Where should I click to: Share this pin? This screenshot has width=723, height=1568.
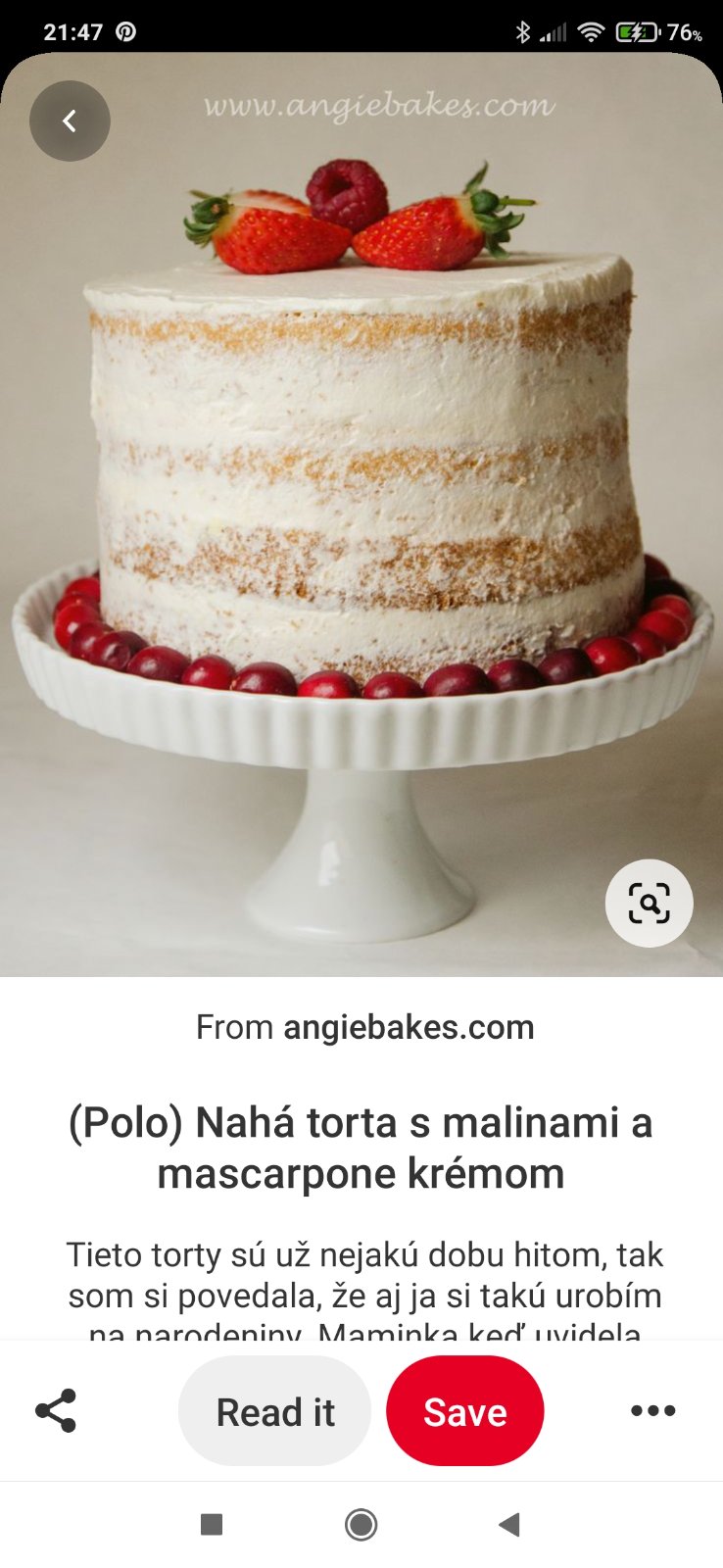[x=56, y=1410]
